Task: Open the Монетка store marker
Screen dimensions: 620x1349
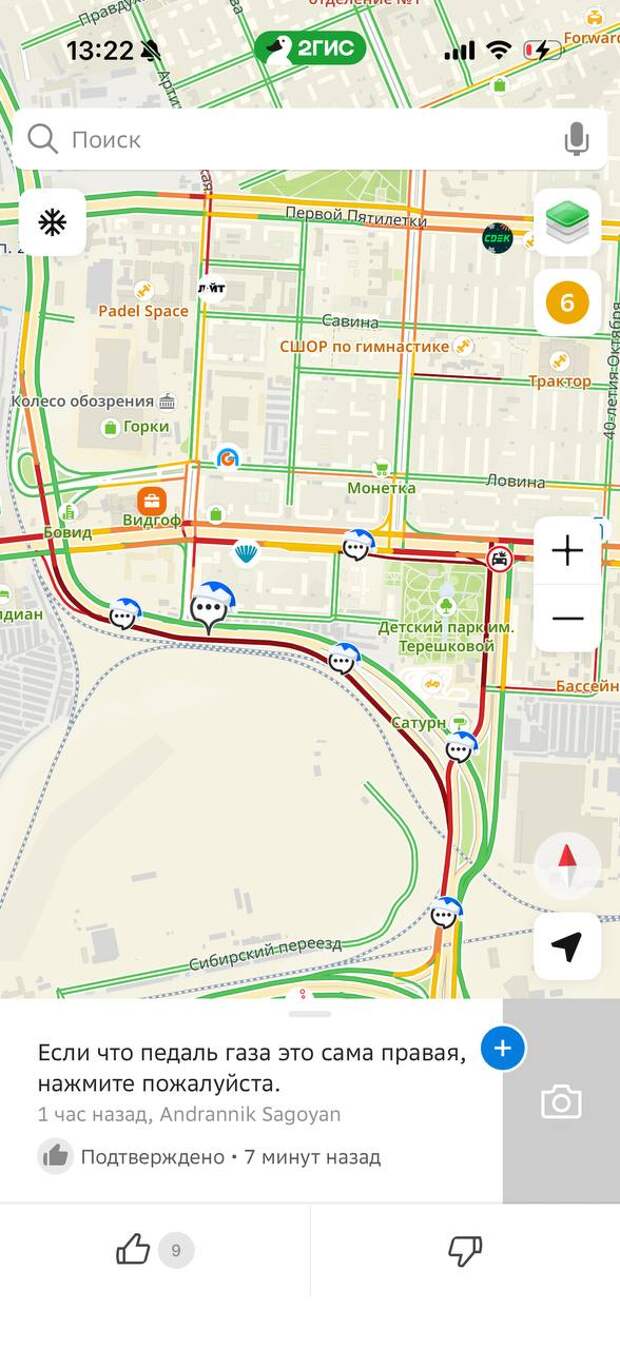Action: pyautogui.click(x=381, y=469)
